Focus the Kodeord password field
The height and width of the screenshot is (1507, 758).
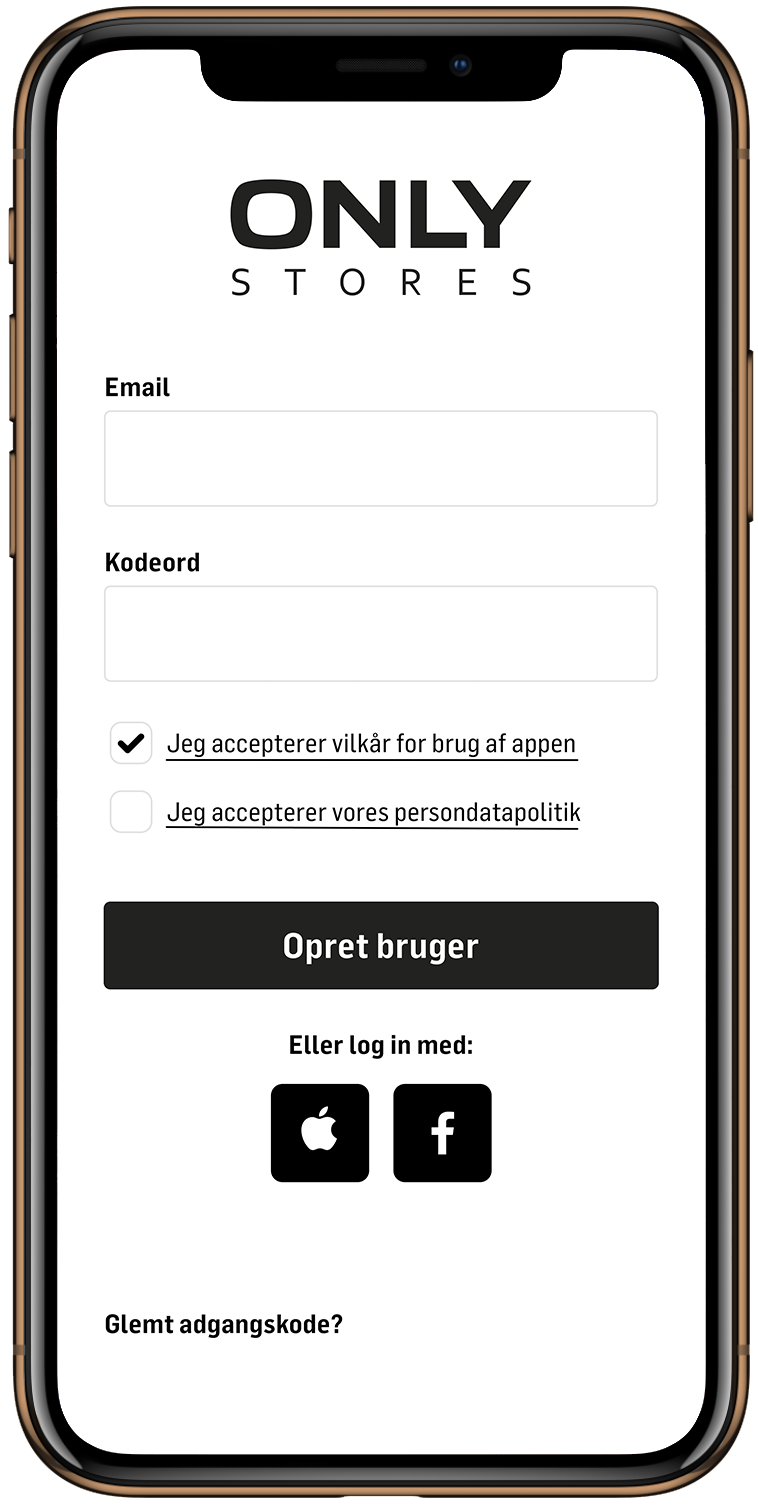[380, 633]
